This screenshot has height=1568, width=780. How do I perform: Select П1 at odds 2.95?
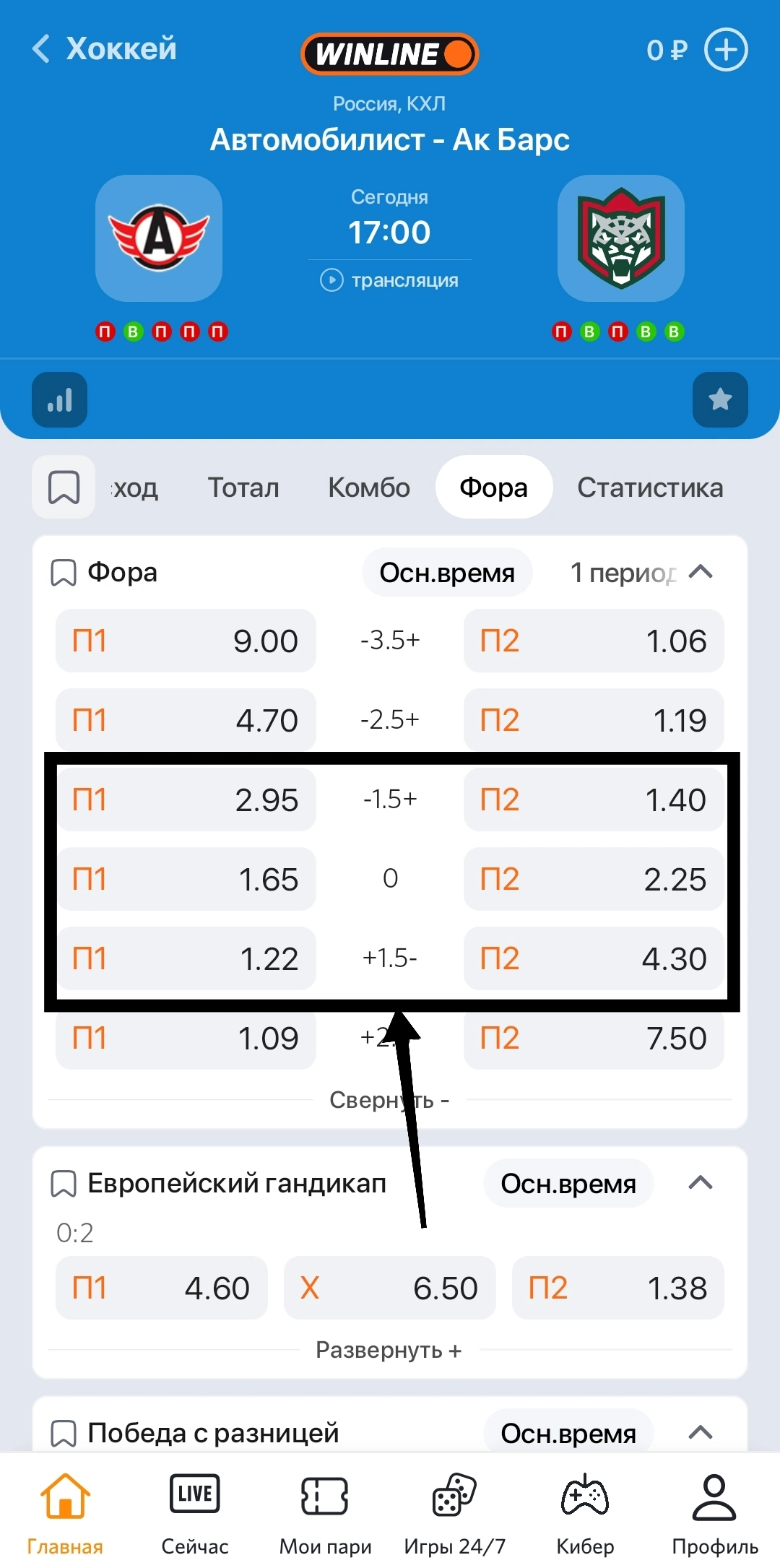tap(186, 800)
